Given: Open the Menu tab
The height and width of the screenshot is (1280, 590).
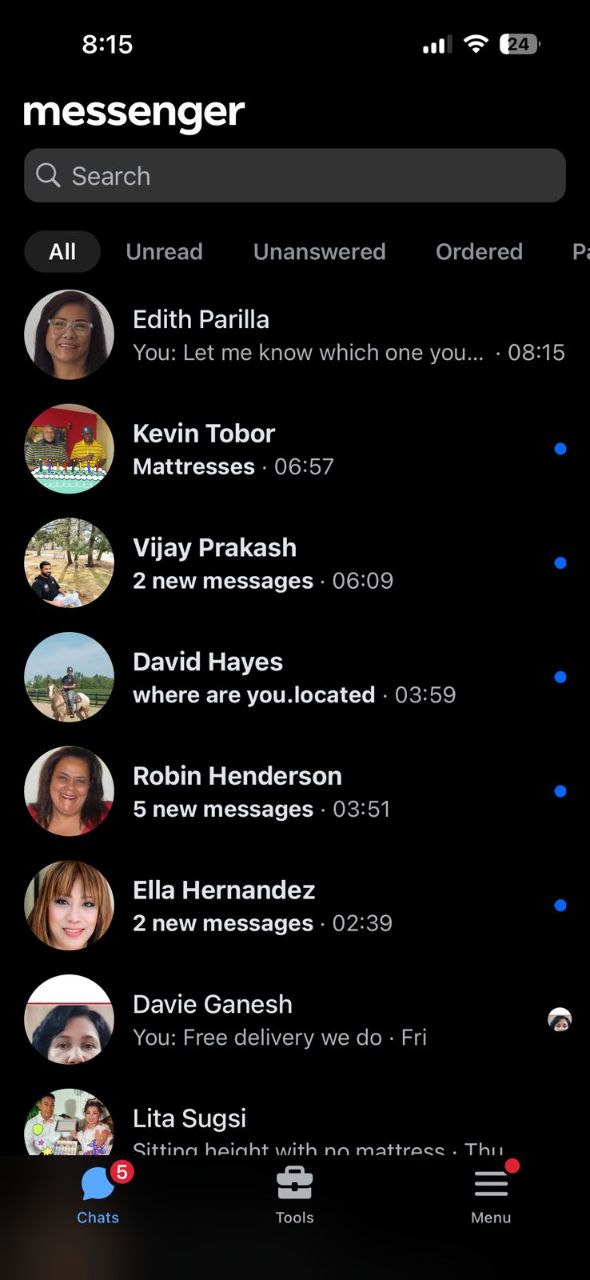Looking at the screenshot, I should tap(491, 1195).
